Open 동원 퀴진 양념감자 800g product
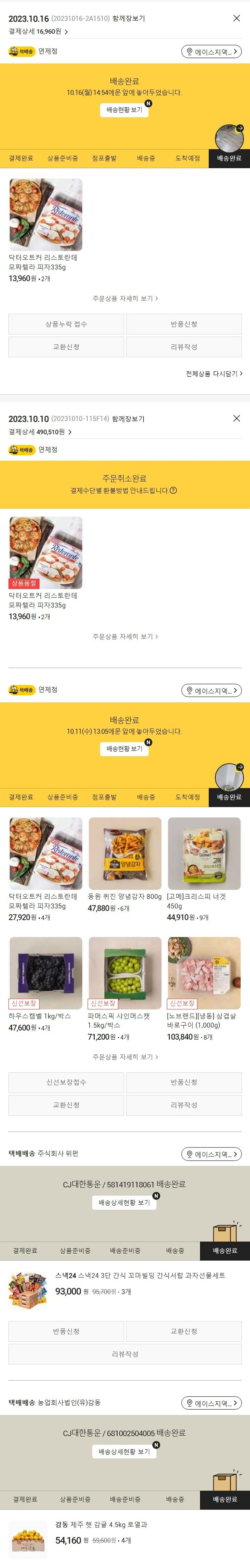250x1568 pixels. click(x=125, y=853)
